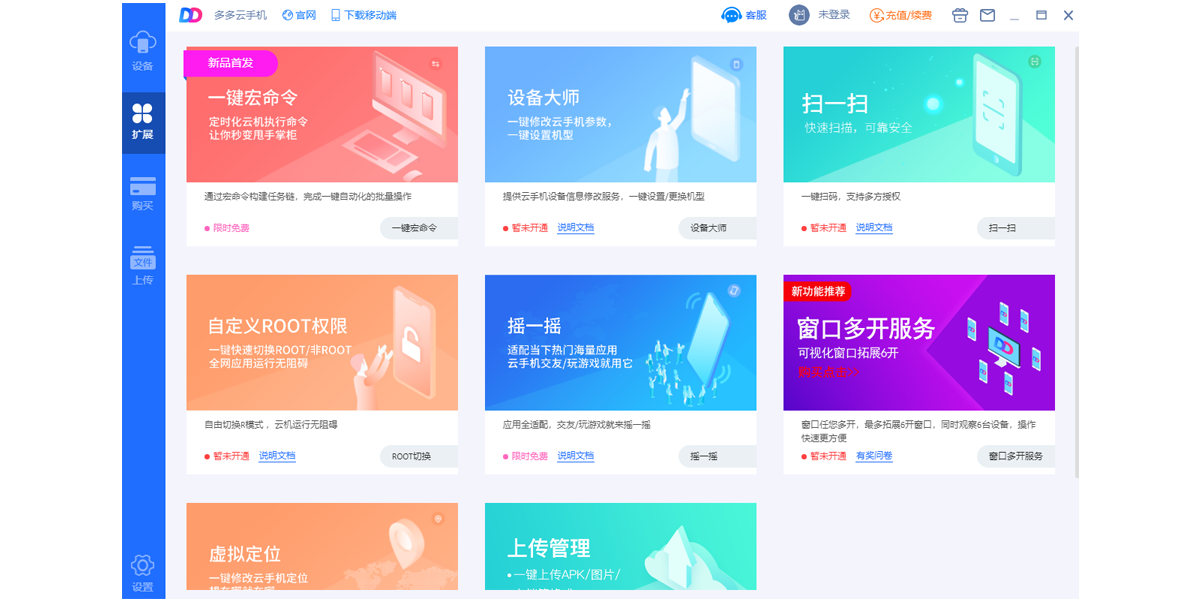Screen dimensions: 1200x600
Task: Tap the 摇一摇 button
Action: point(714,456)
